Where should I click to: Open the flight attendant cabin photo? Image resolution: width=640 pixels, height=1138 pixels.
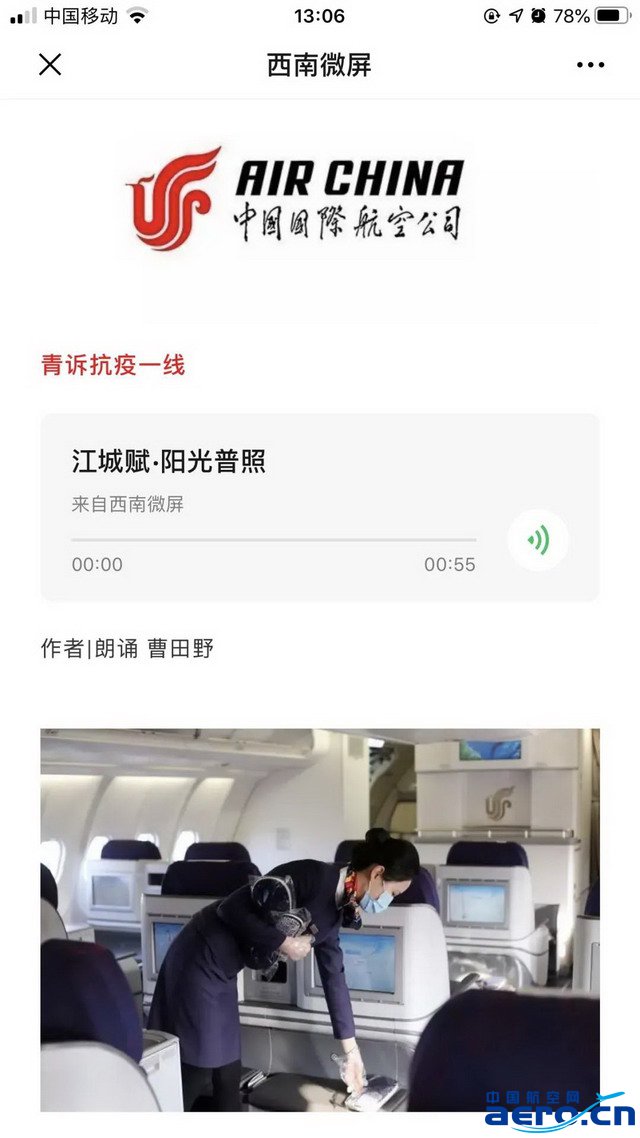point(320,919)
